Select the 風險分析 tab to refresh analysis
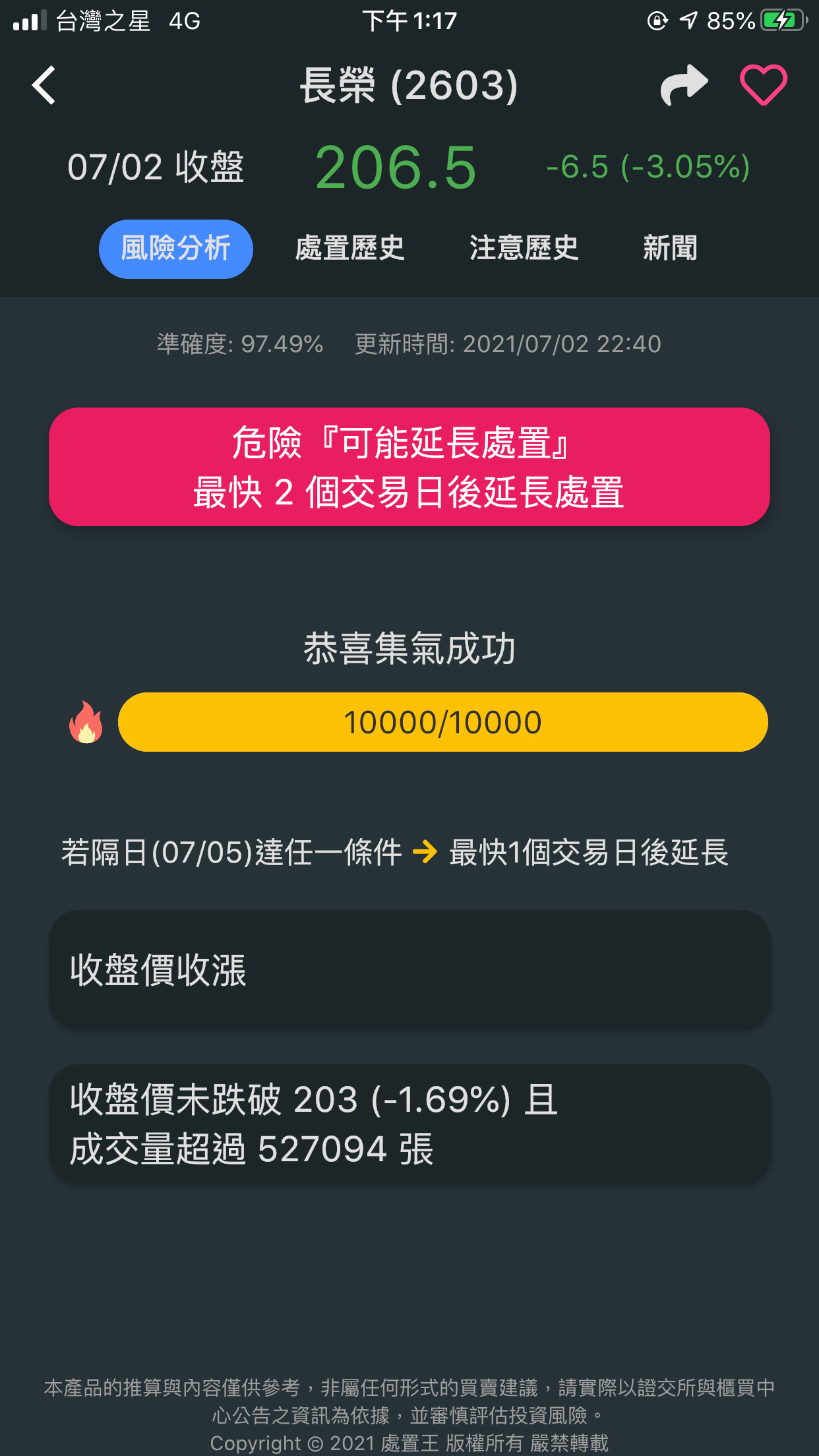 coord(175,249)
